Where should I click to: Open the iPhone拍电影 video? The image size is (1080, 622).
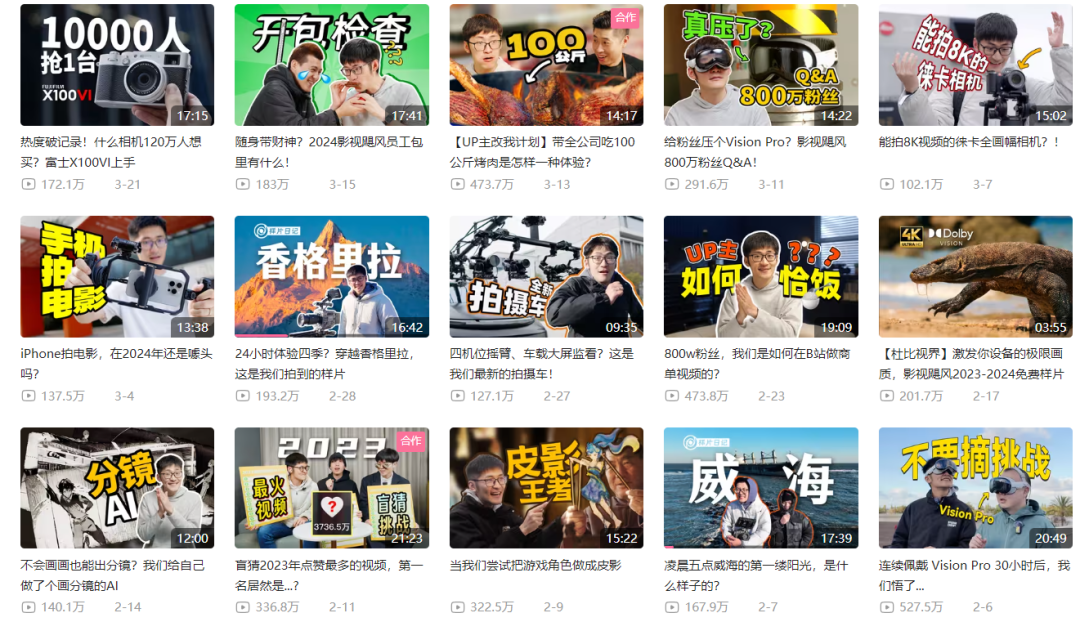pos(117,277)
